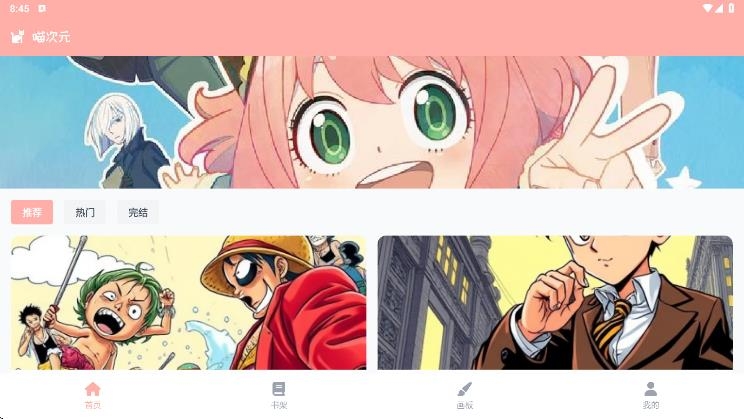
Task: Switch to the 书架 bookshelf tab
Action: [279, 395]
